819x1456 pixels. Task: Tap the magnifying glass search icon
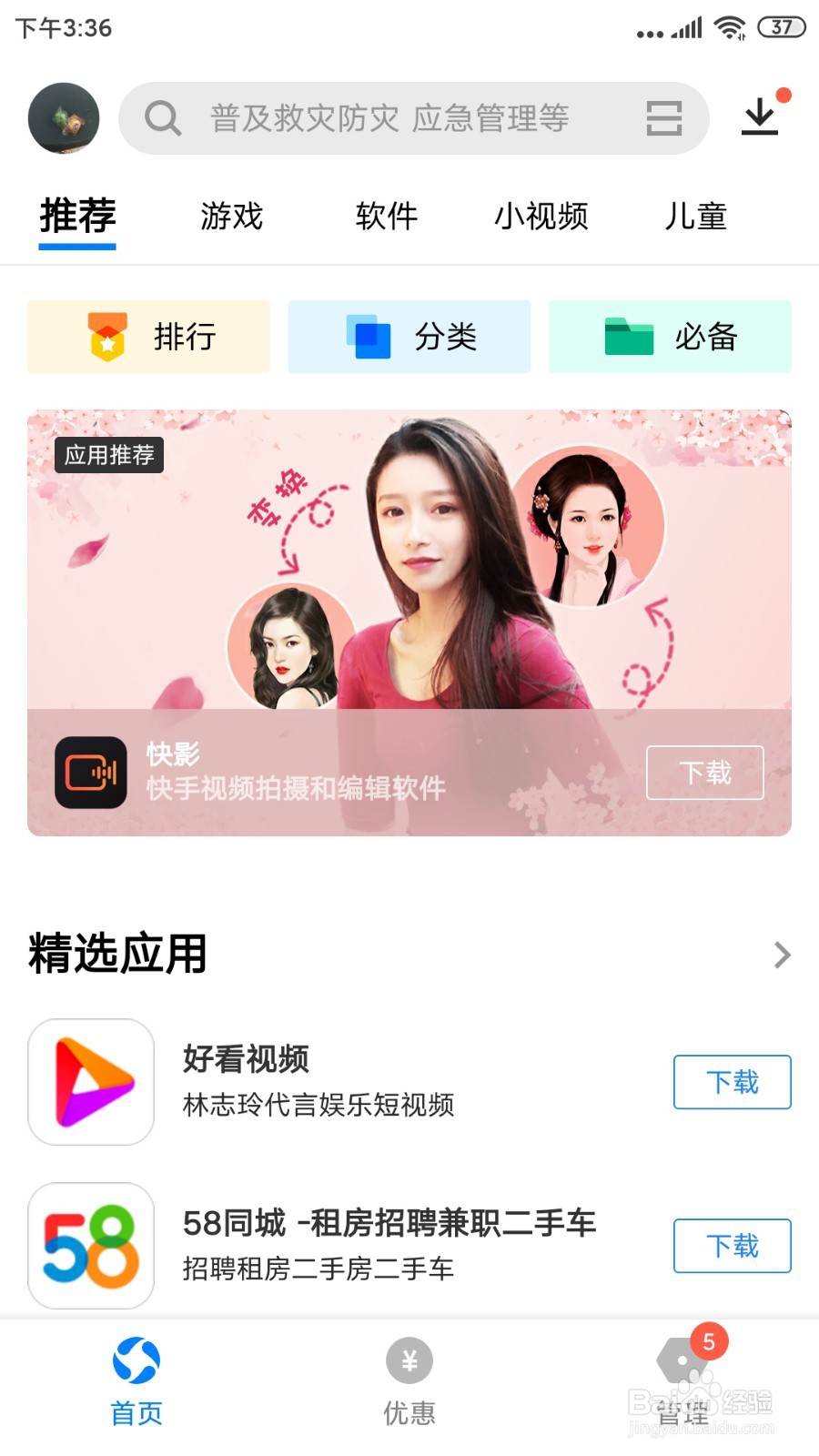pos(162,118)
